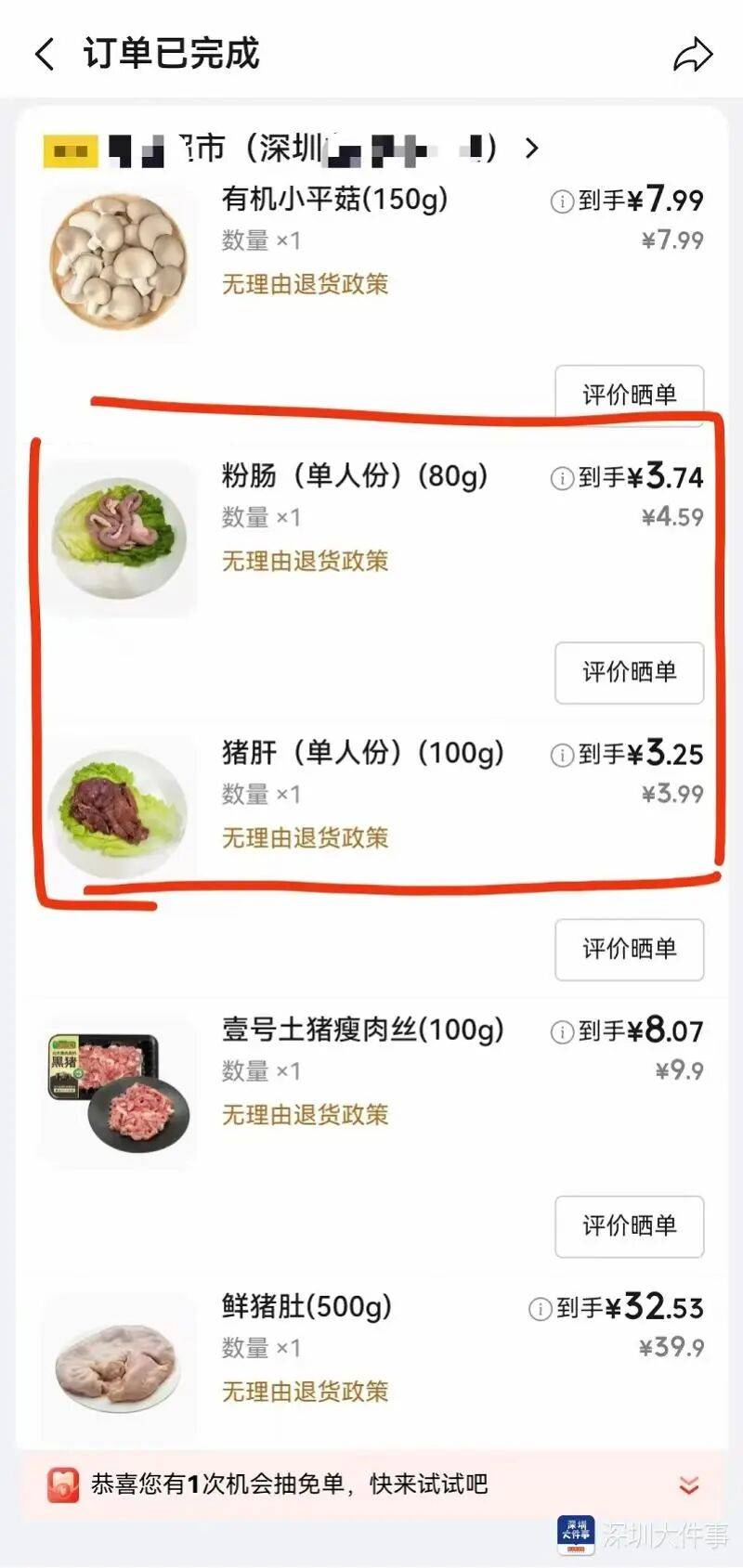Open 无理由退货政策 for 猪肝 item
This screenshot has height=1568, width=743.
305,838
